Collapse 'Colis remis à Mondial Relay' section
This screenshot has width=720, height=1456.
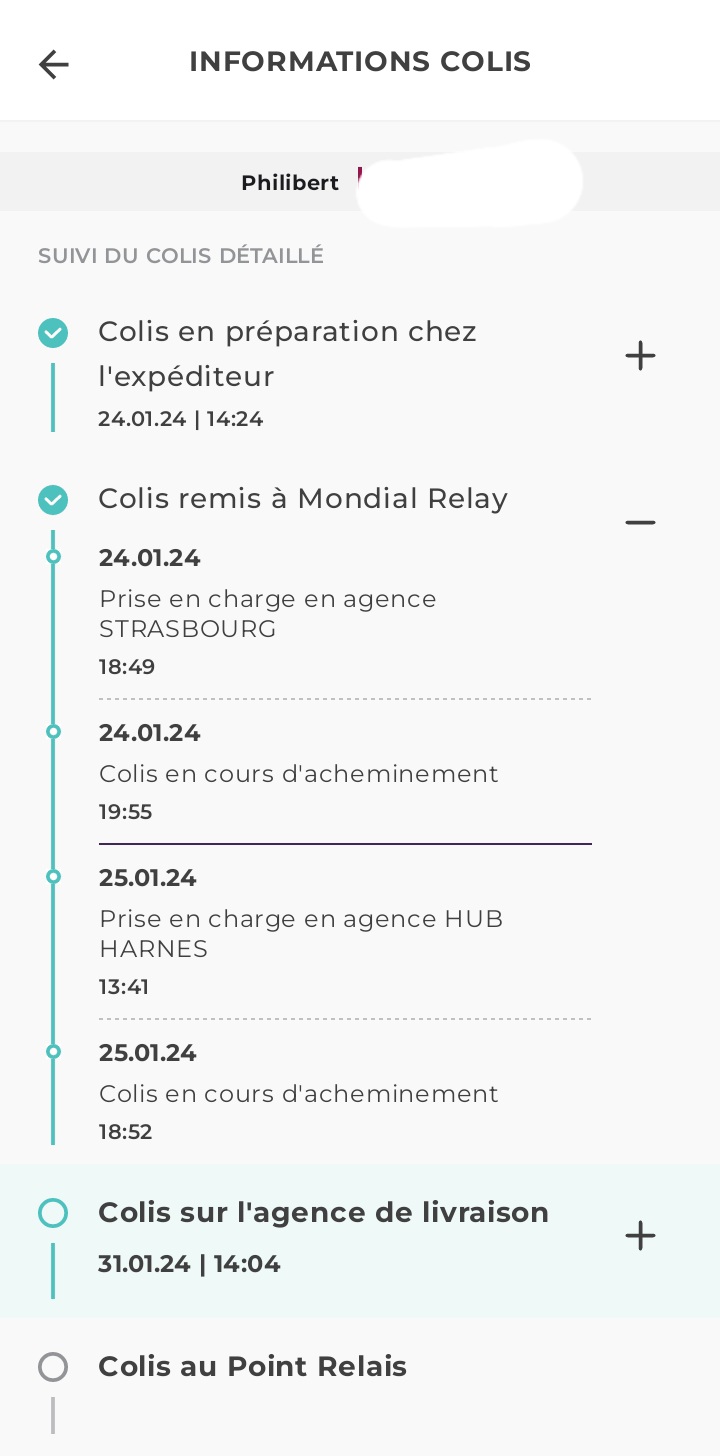[640, 522]
